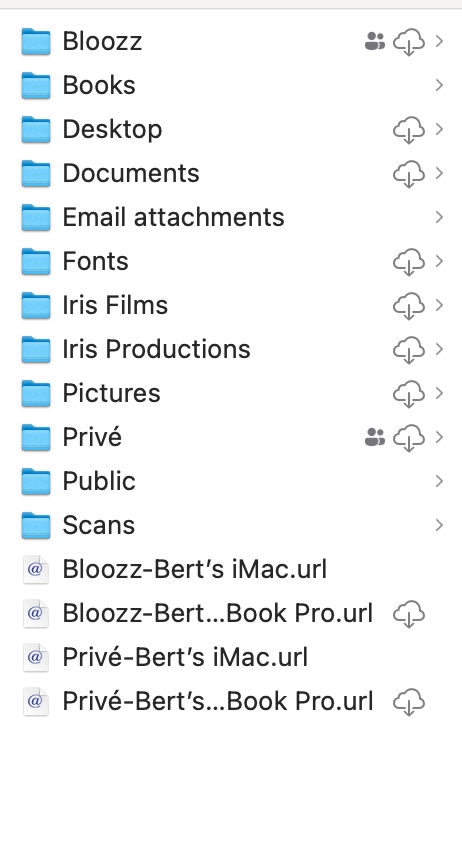Open the Books folder
Screen dimensions: 462x842
[231, 85]
